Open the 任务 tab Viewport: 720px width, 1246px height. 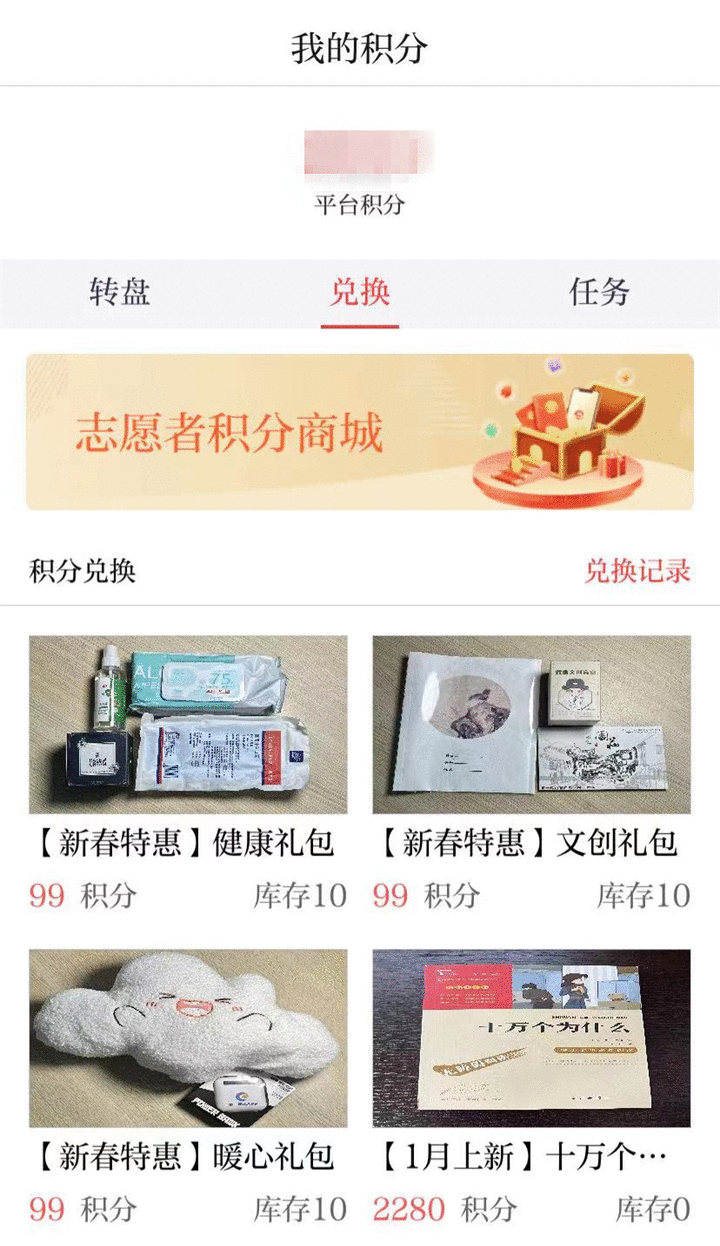[600, 292]
